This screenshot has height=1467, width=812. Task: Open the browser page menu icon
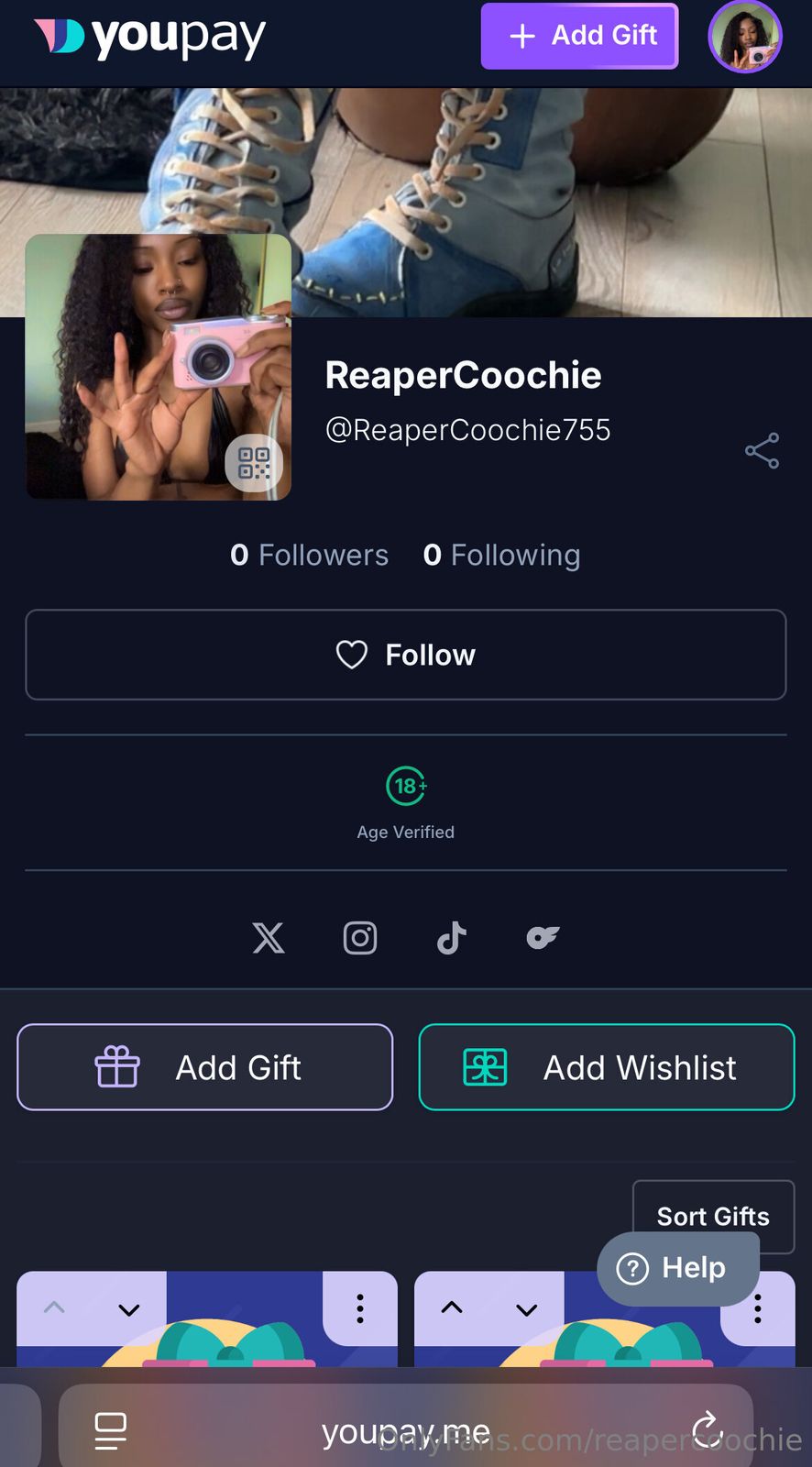(x=111, y=1430)
